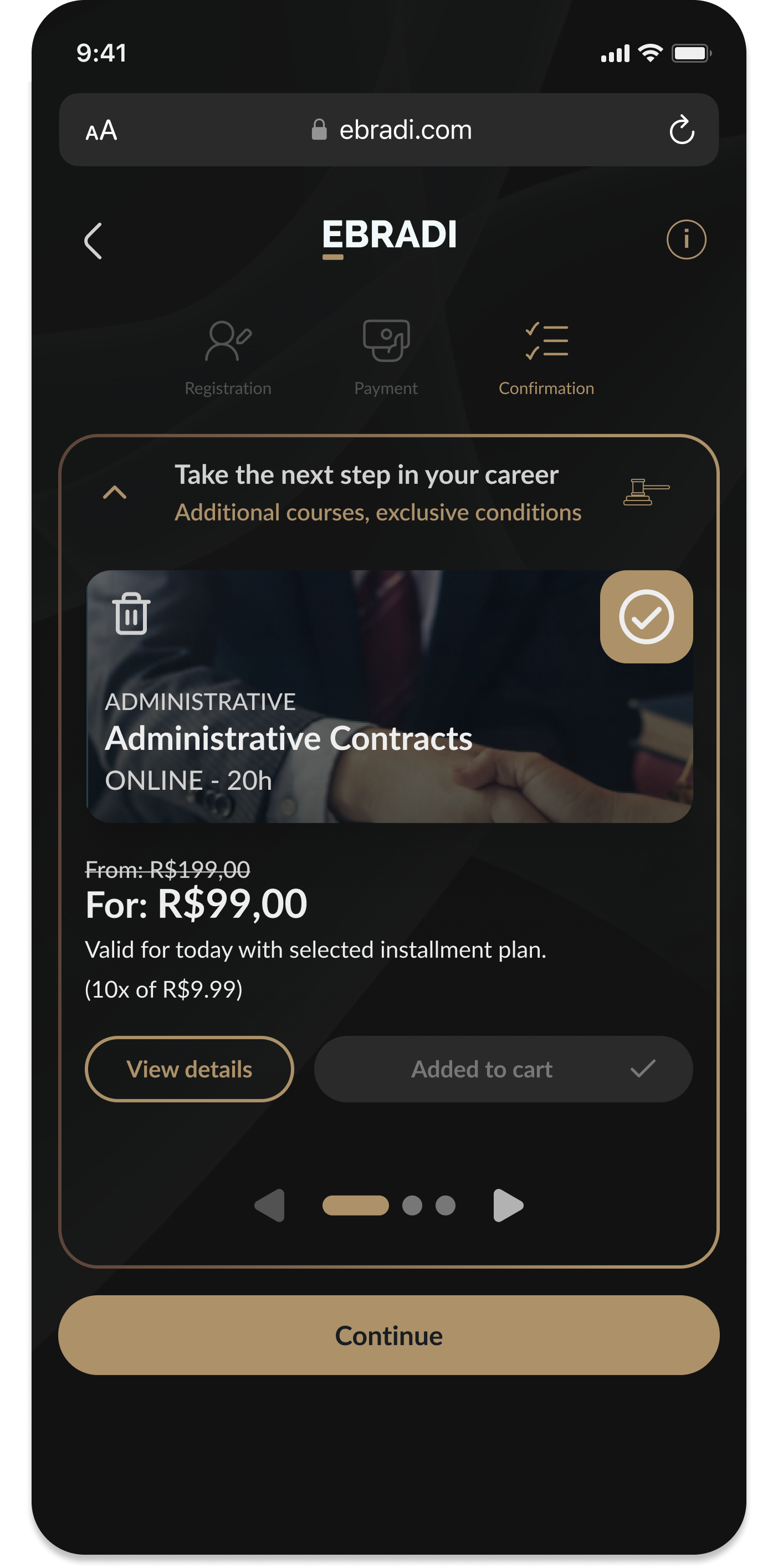Open the Administrative Contracts course card
The width and height of the screenshot is (778, 1568).
[390, 696]
